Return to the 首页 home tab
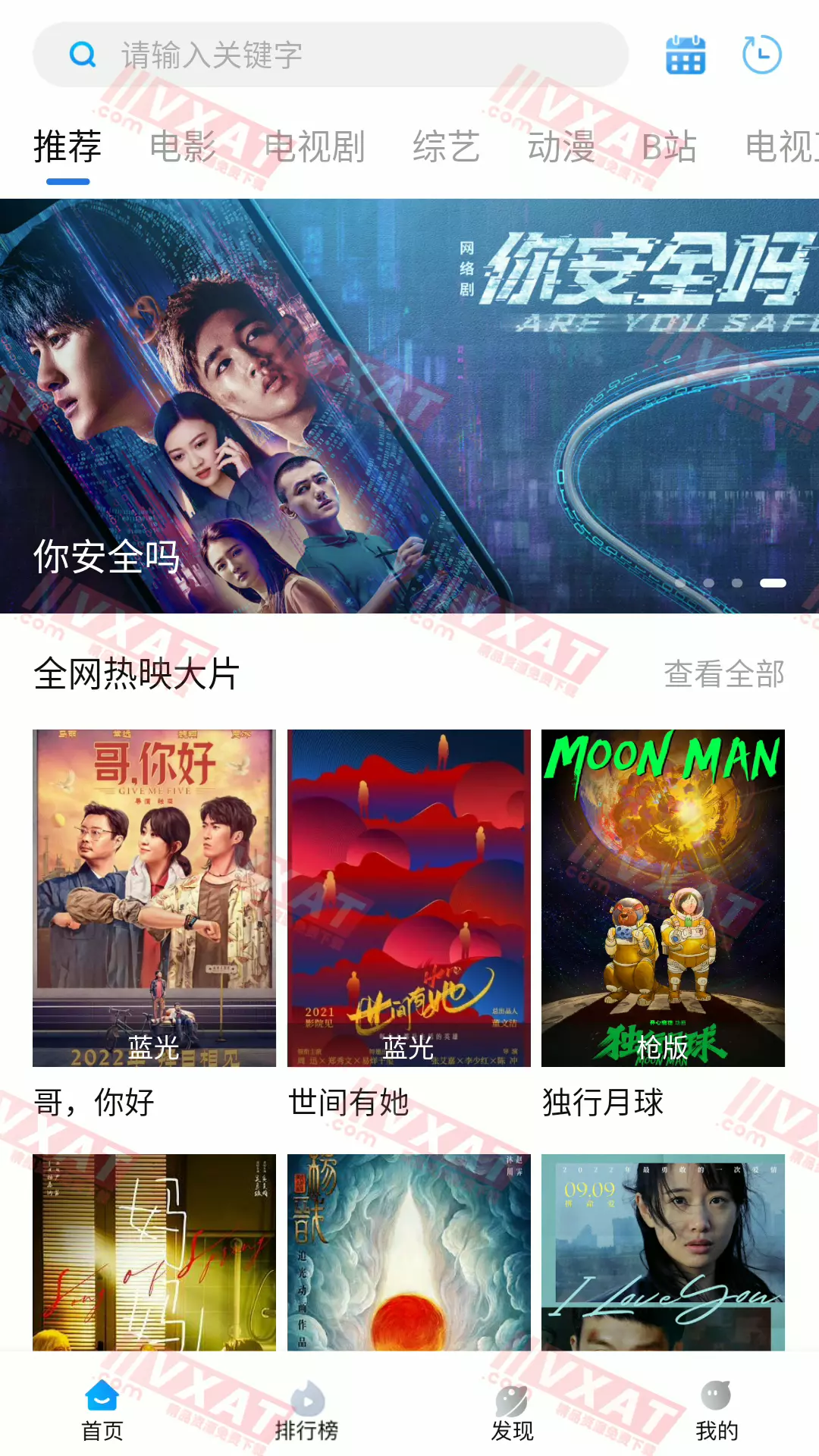Image resolution: width=819 pixels, height=1456 pixels. pos(102,1412)
